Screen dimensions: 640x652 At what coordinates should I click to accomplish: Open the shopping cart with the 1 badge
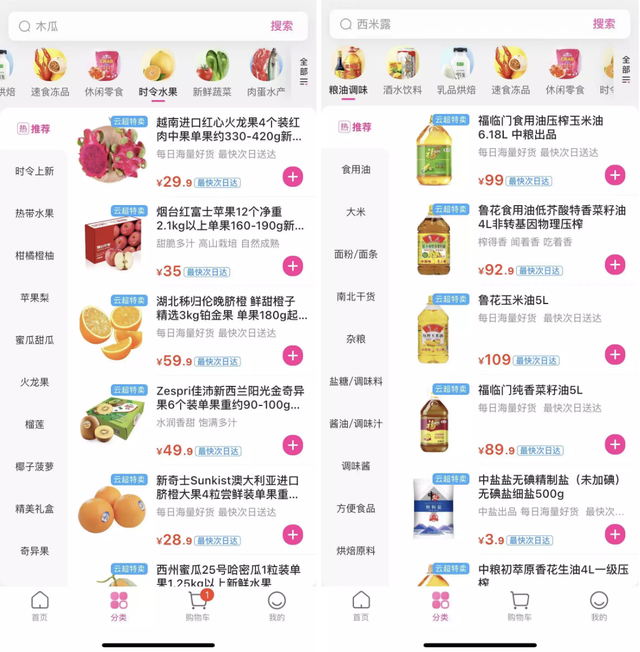point(198,604)
